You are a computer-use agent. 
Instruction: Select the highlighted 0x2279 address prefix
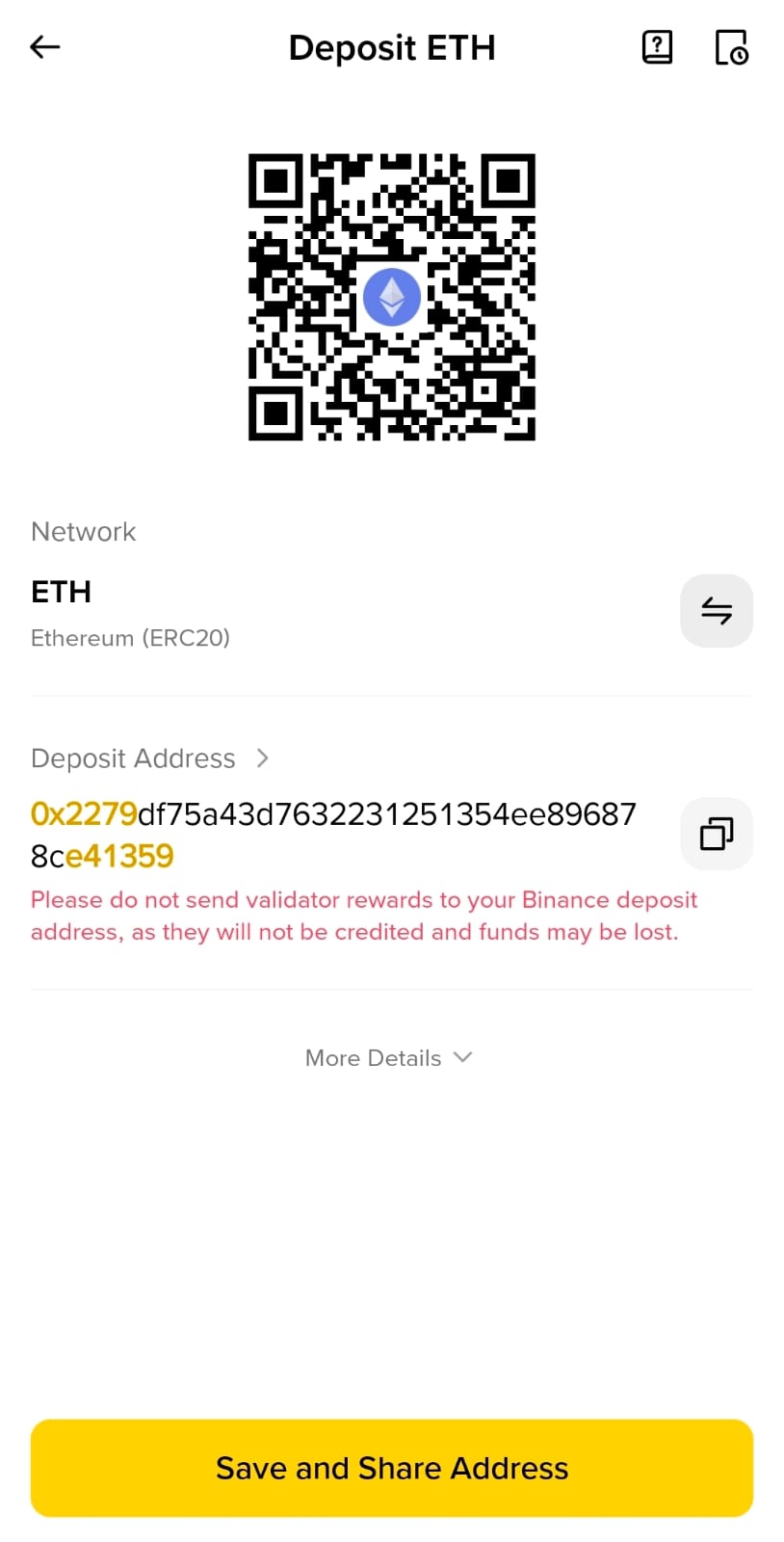83,813
